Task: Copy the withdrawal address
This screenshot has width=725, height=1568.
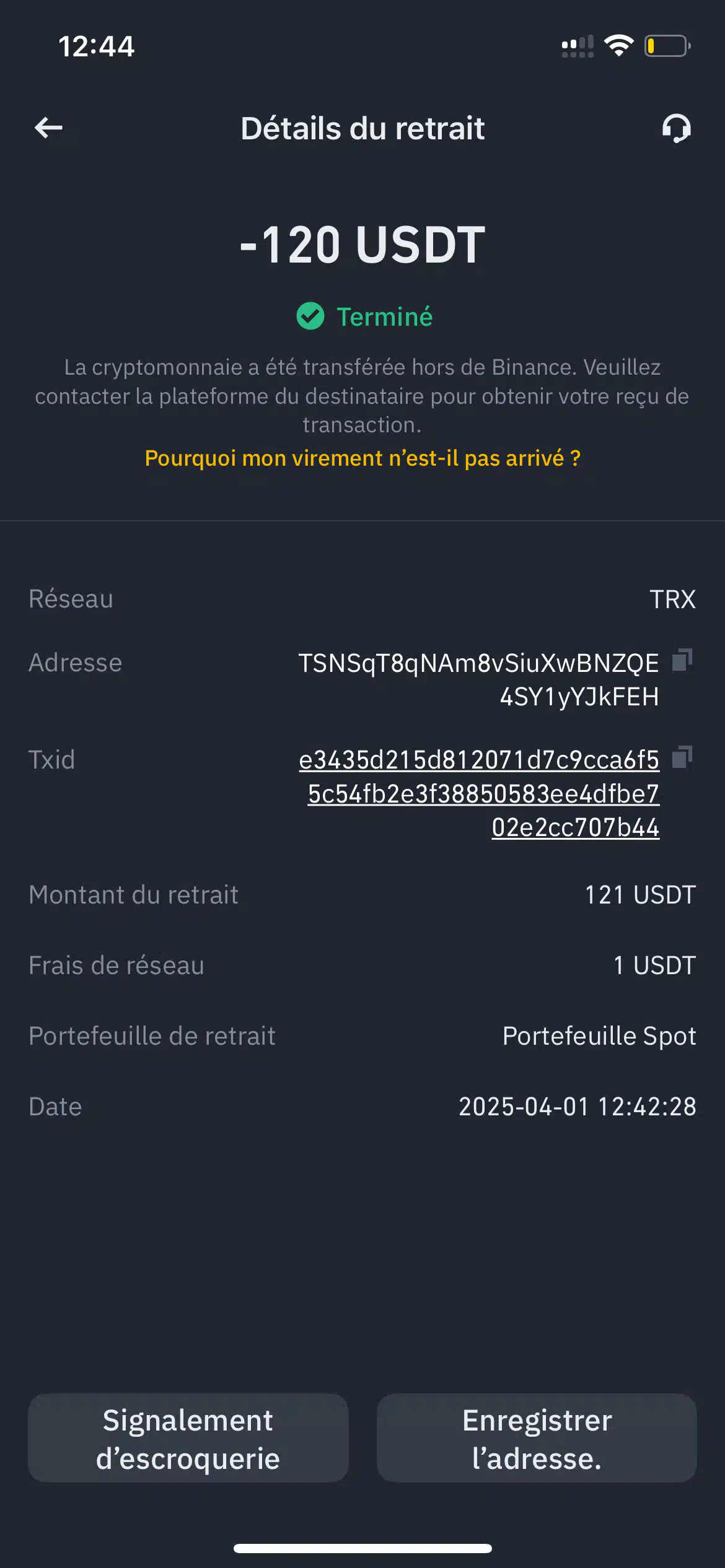Action: (682, 660)
